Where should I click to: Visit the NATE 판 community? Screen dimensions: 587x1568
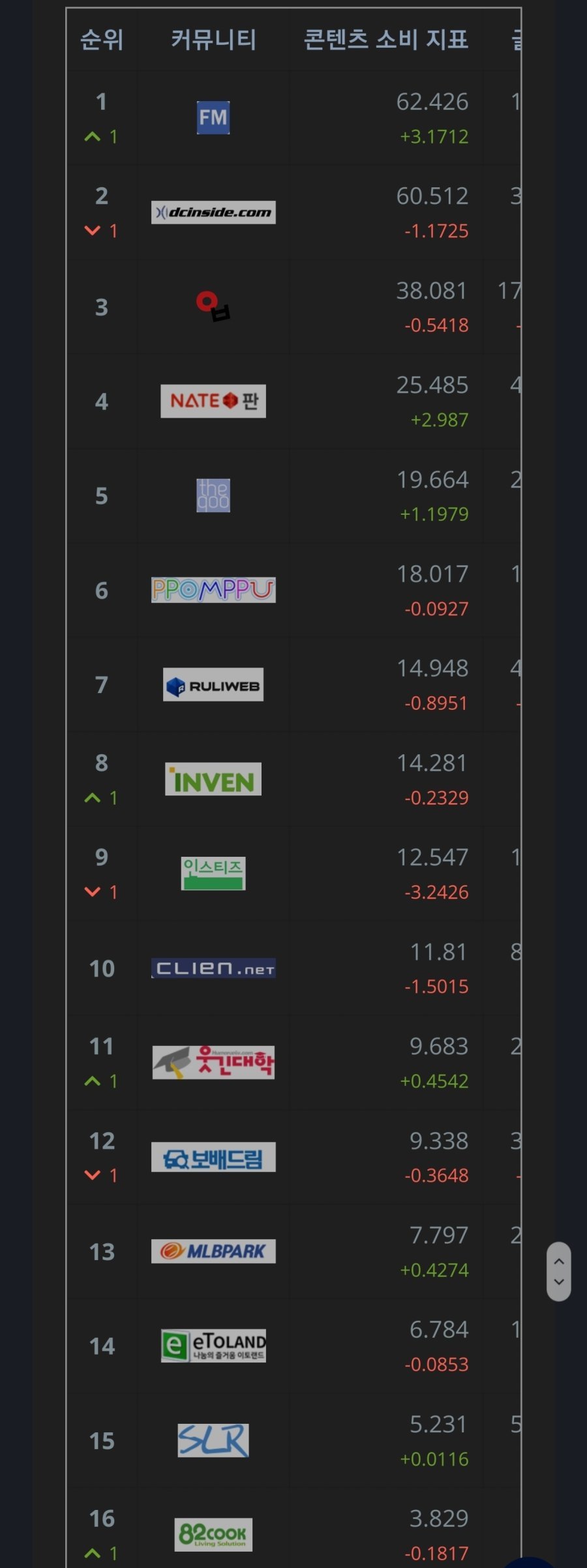click(213, 401)
